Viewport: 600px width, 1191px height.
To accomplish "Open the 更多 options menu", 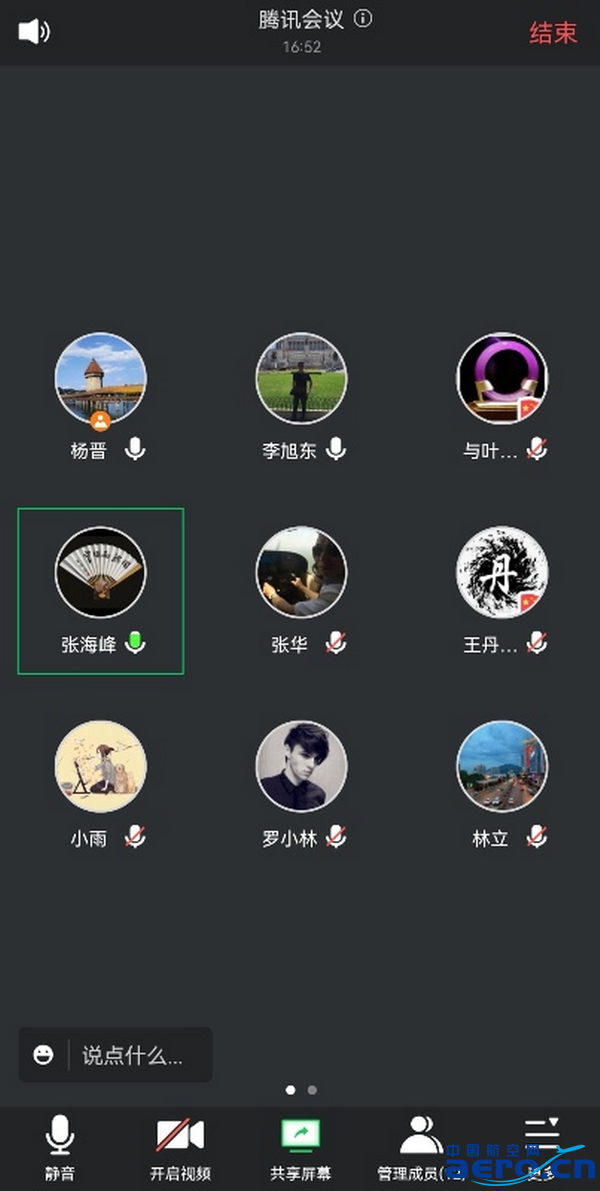I will click(542, 1148).
